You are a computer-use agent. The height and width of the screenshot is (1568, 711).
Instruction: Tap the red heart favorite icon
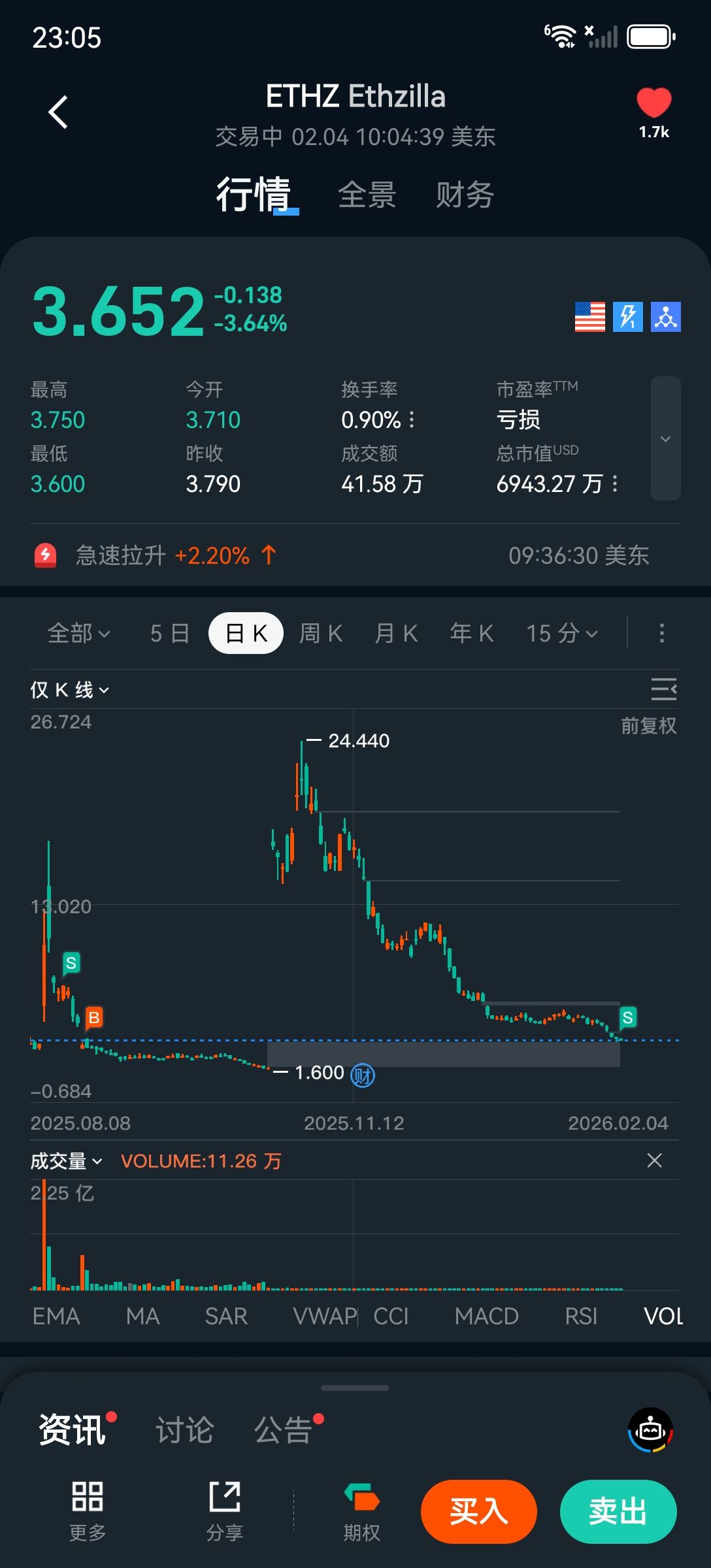(653, 105)
